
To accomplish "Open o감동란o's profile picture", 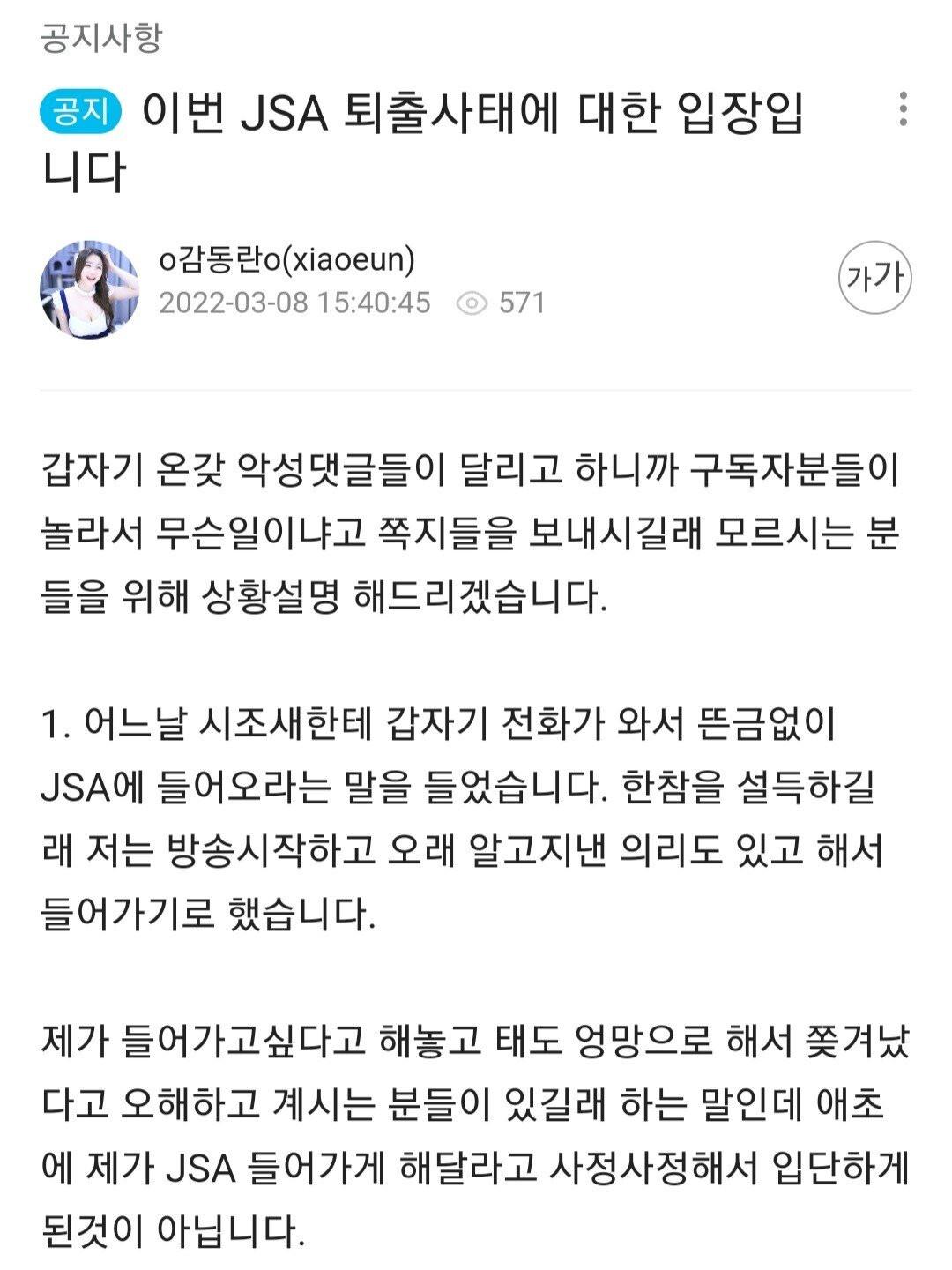I will (x=89, y=289).
